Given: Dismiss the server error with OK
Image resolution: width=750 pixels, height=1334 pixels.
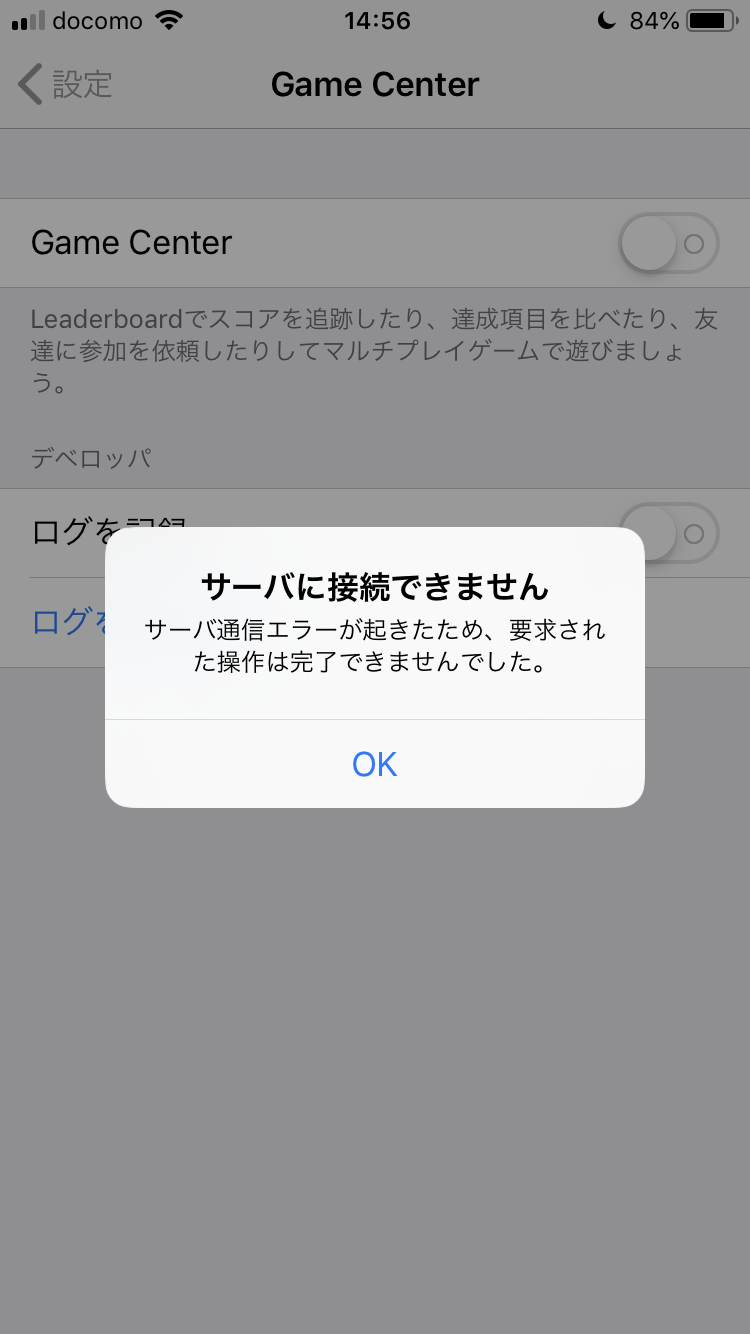Looking at the screenshot, I should [375, 764].
